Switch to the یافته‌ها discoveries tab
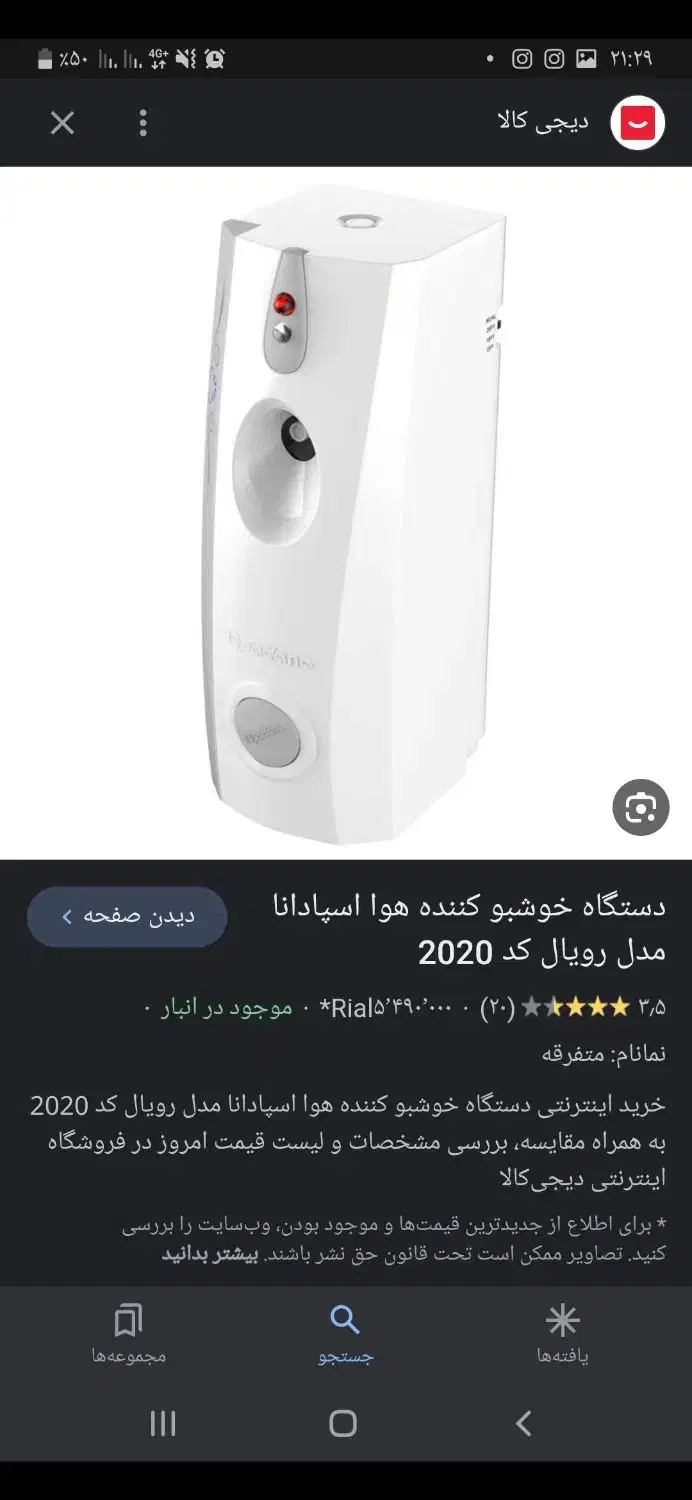The width and height of the screenshot is (692, 1500). [562, 1335]
